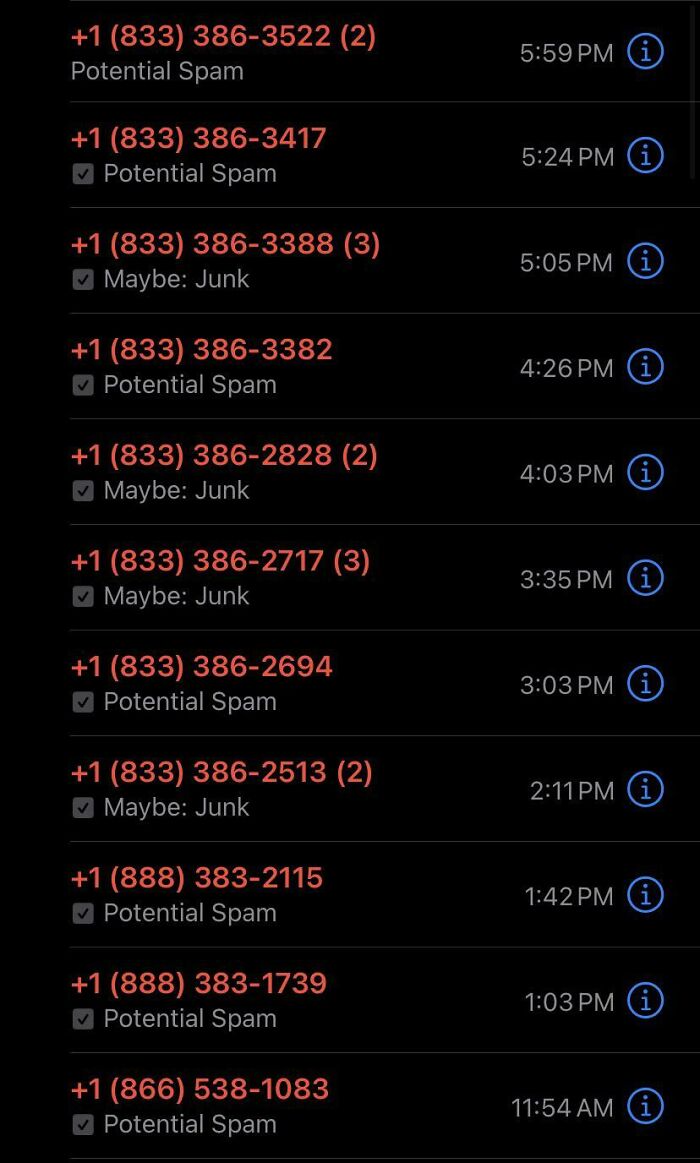Open info for +1 (888) 383-1739
Image resolution: width=700 pixels, height=1163 pixels.
click(645, 1000)
